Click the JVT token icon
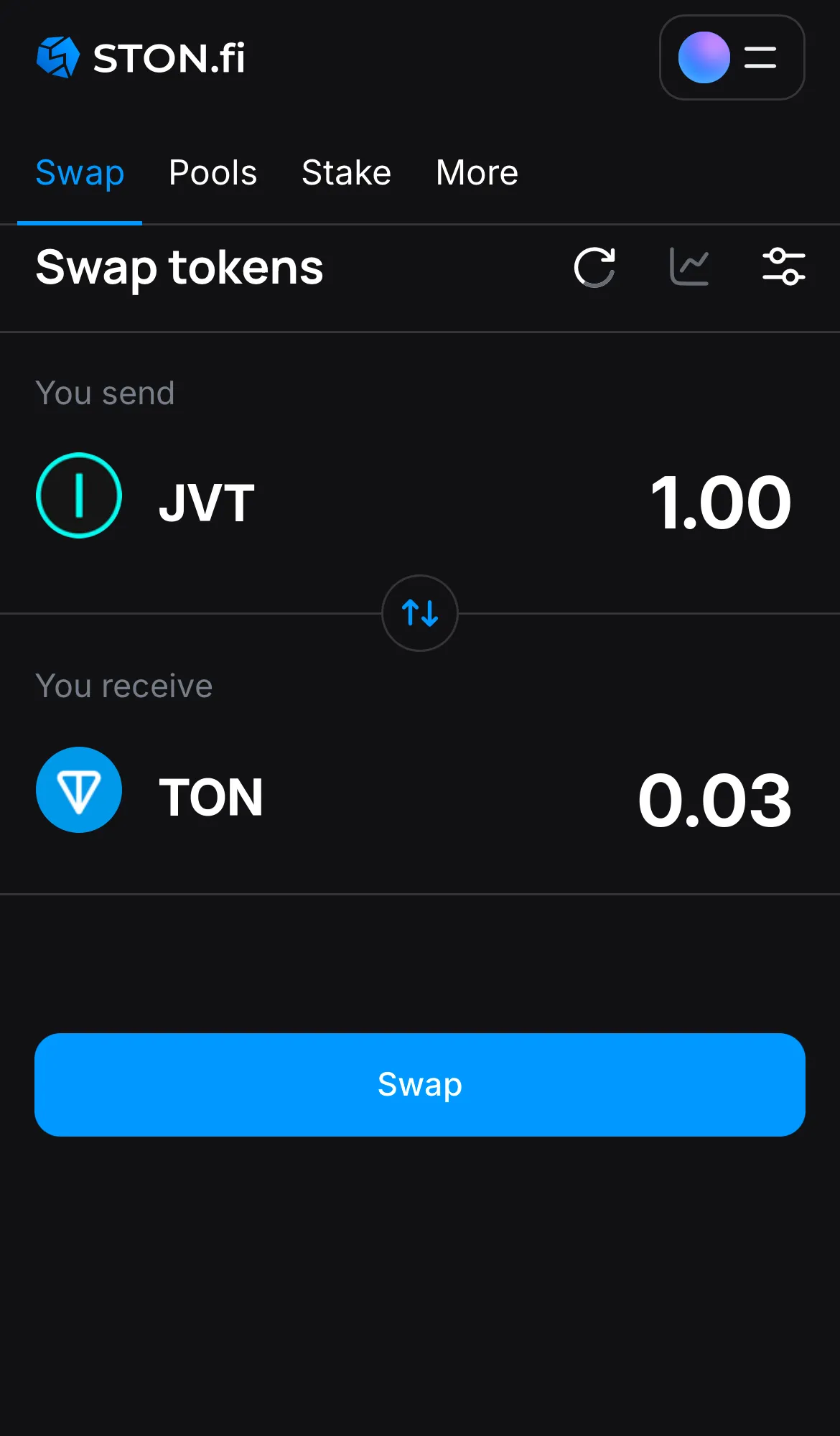 tap(79, 495)
